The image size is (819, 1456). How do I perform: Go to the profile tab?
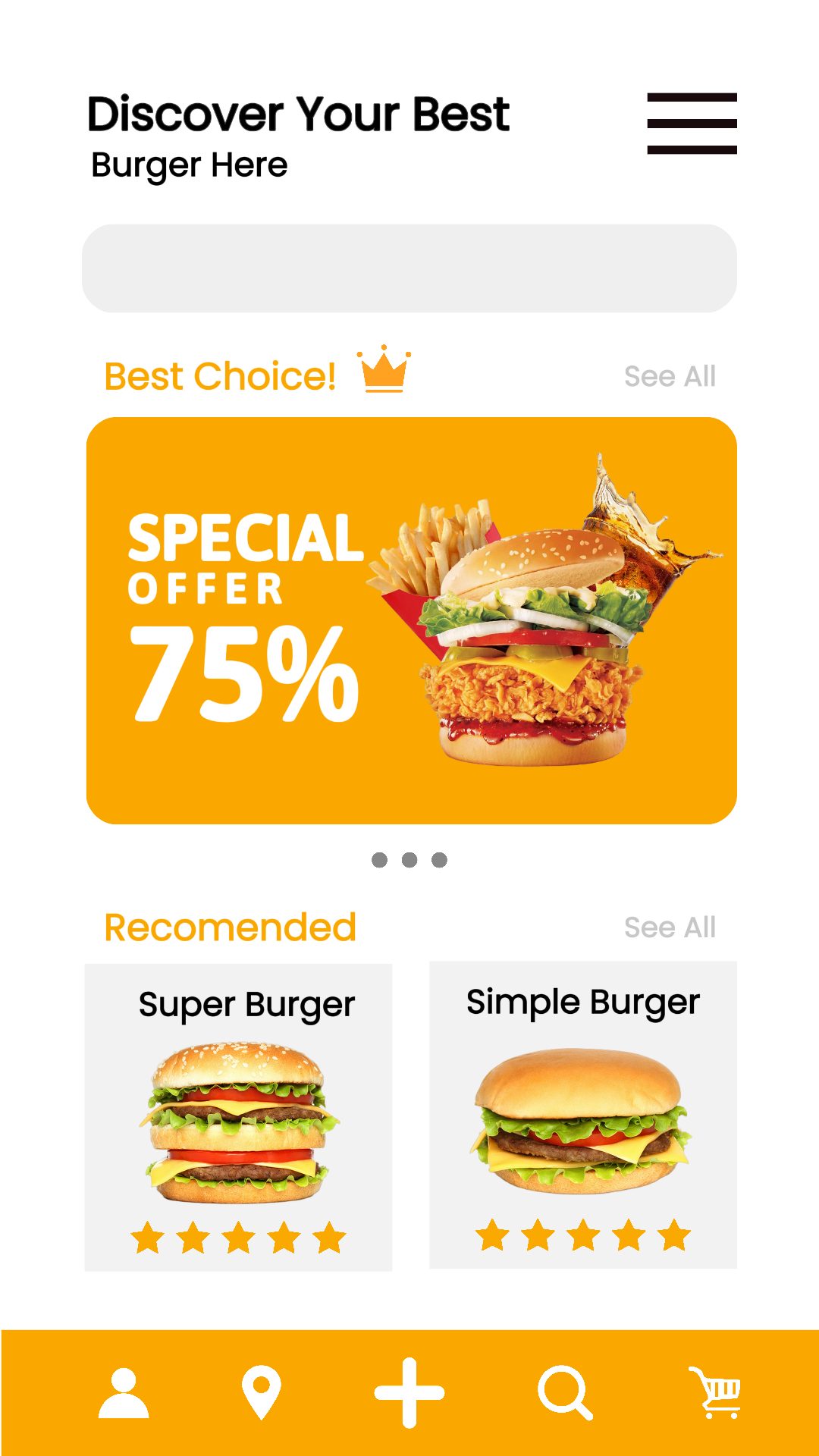point(124,1393)
